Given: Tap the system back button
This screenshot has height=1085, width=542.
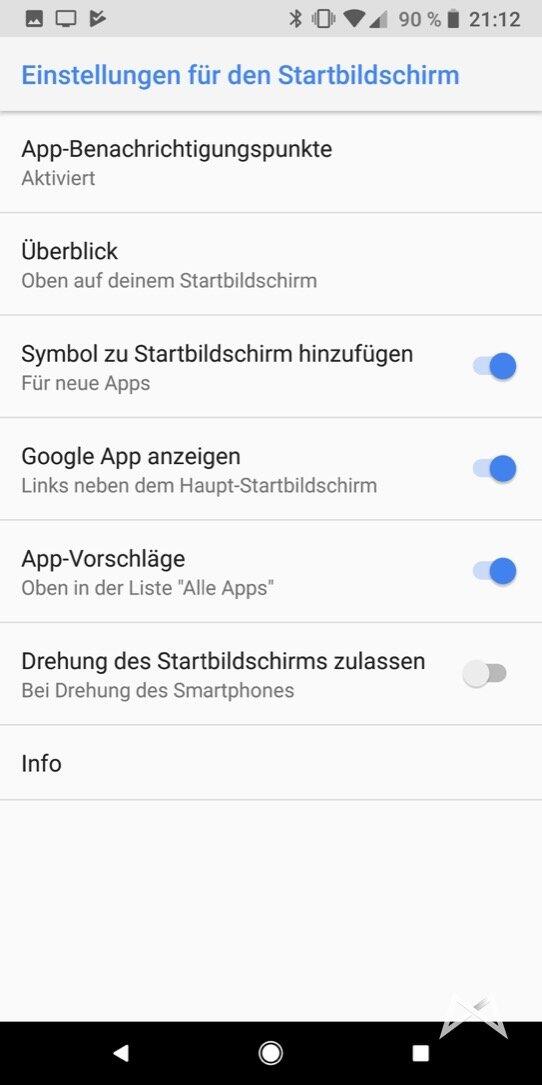Looking at the screenshot, I should (x=120, y=1053).
